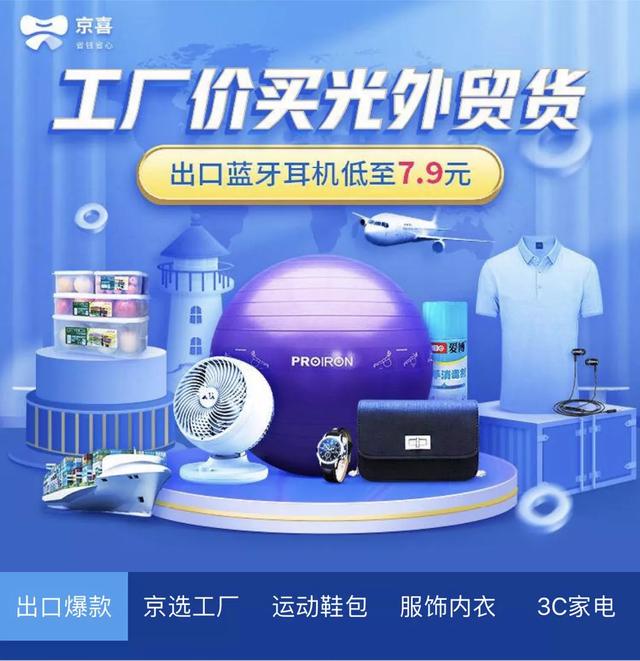Image resolution: width=640 pixels, height=661 pixels.
Task: Select the 出口爆款 tab
Action: (64, 606)
